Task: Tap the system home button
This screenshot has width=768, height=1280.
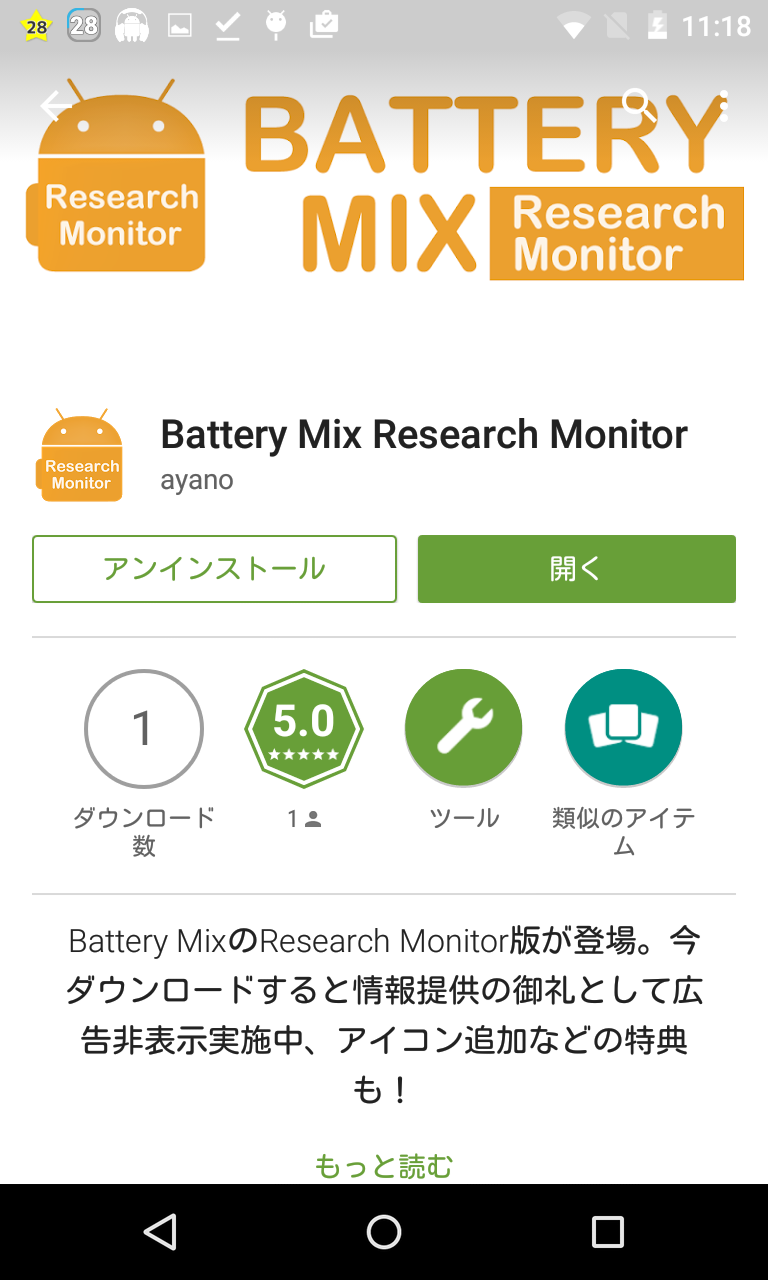Action: (384, 1232)
